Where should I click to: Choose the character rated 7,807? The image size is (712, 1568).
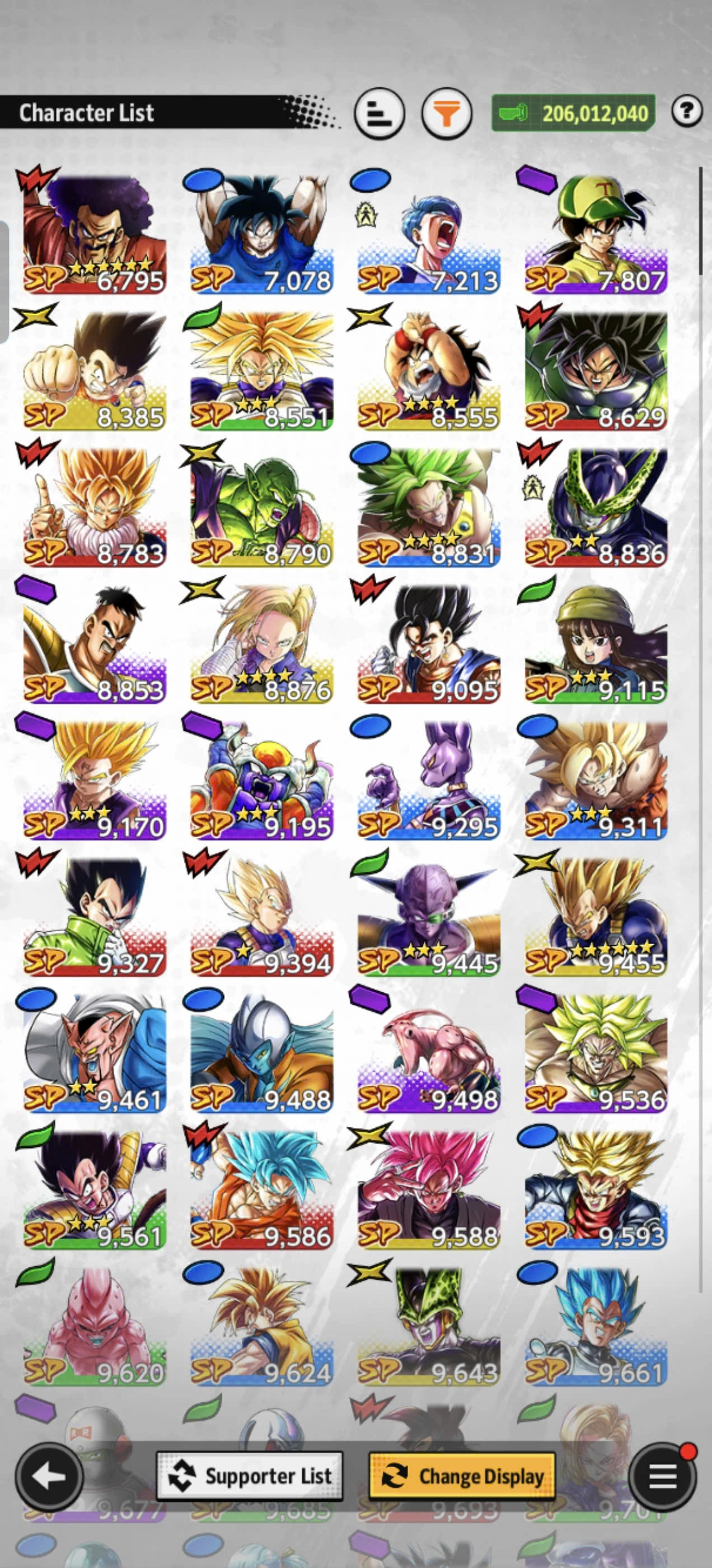[x=596, y=234]
